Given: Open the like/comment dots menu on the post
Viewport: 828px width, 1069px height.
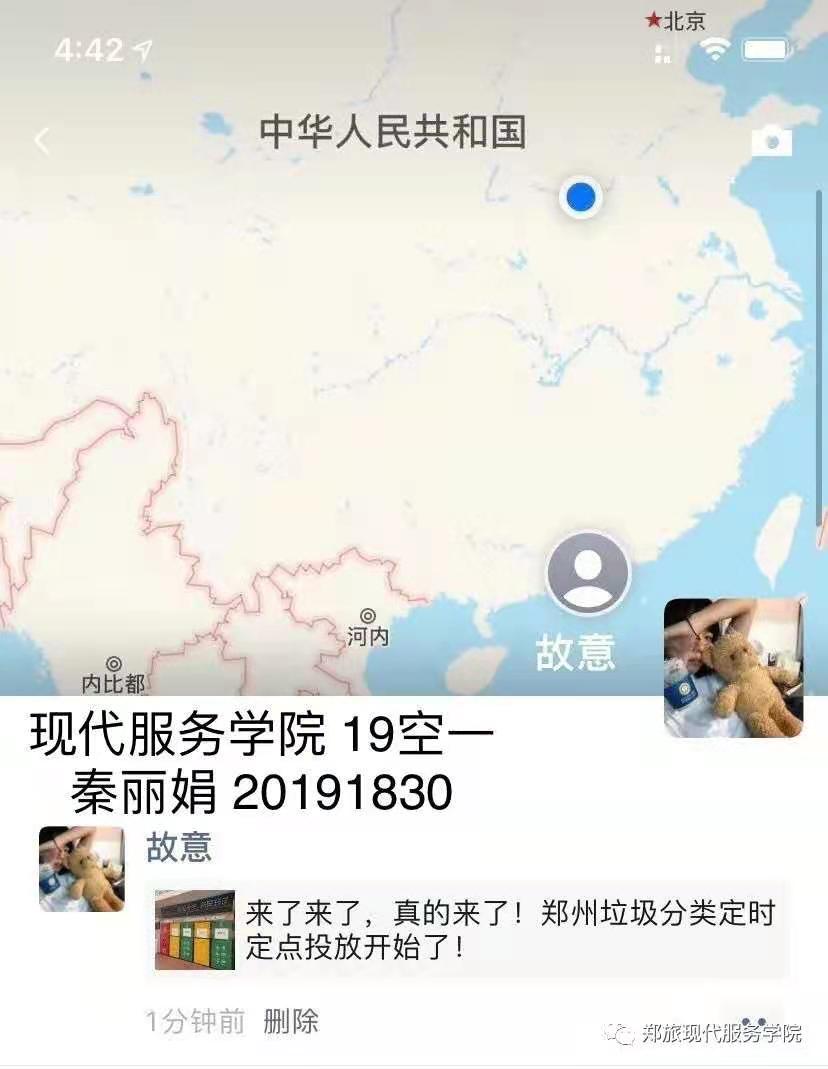Looking at the screenshot, I should [753, 1022].
